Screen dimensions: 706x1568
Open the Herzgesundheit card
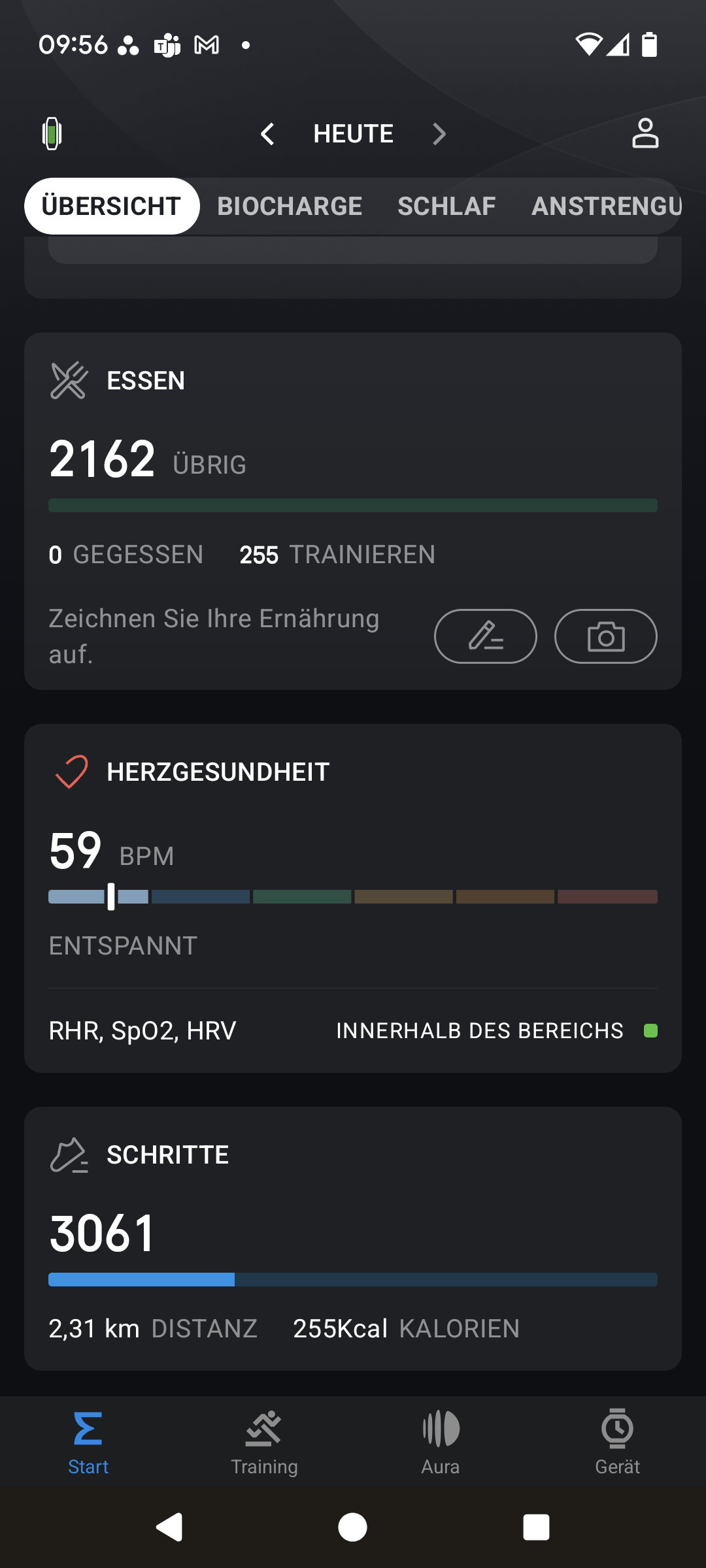pyautogui.click(x=218, y=772)
